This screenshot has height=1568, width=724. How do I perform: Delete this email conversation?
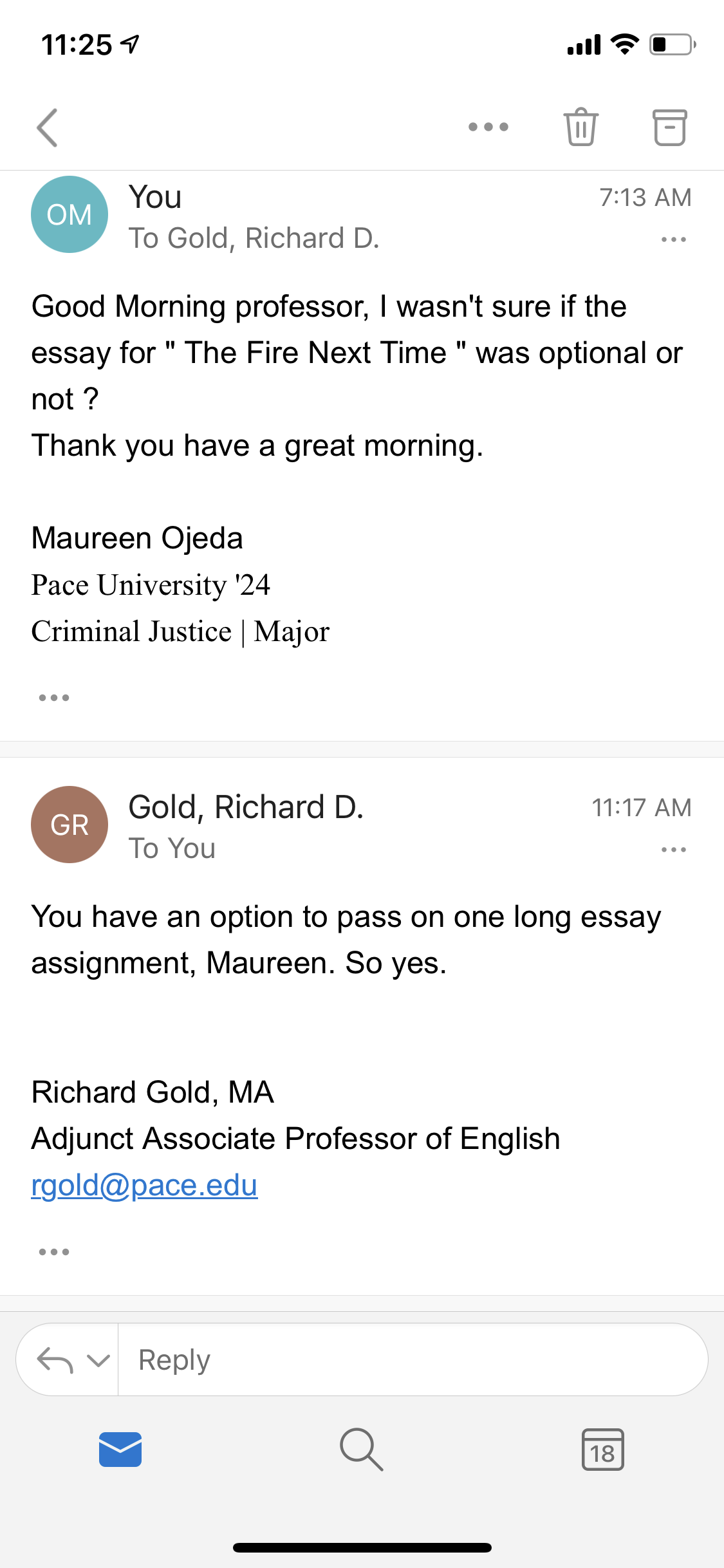[x=581, y=127]
